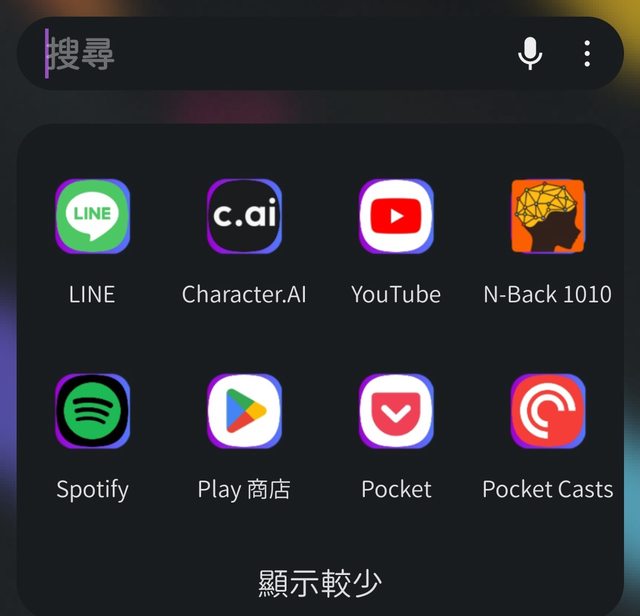Open the N-Back 1010 app

pos(547,217)
